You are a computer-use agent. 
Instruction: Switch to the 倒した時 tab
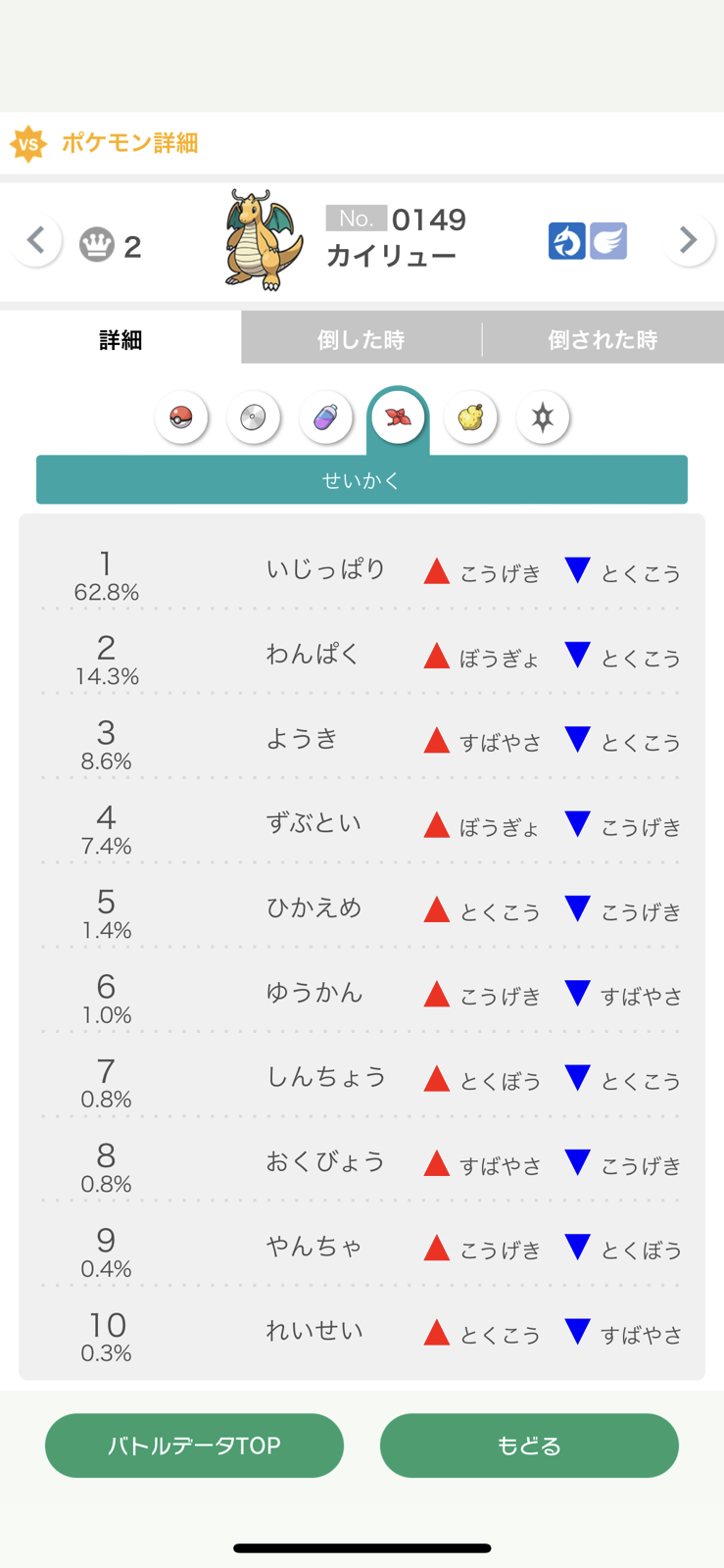(x=362, y=339)
